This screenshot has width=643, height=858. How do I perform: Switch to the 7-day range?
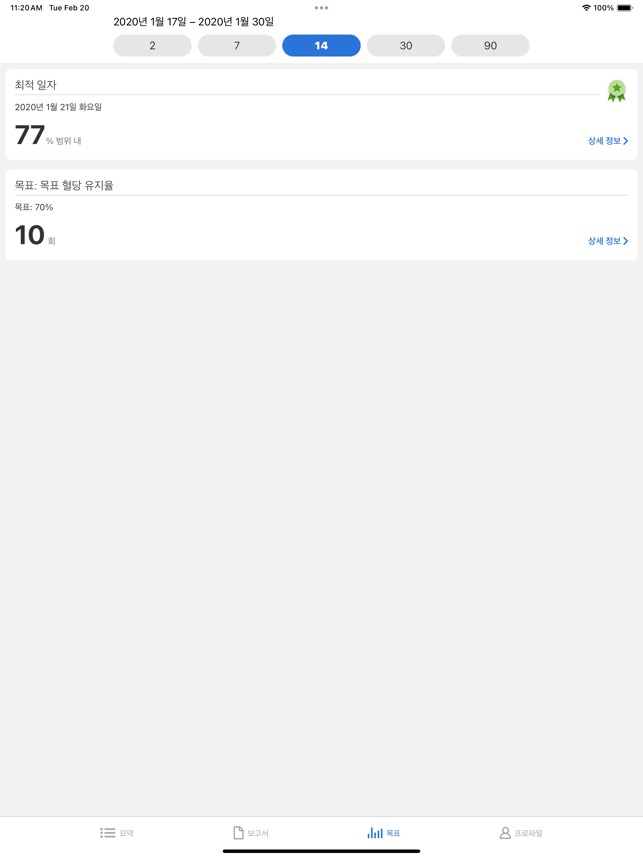pos(237,46)
